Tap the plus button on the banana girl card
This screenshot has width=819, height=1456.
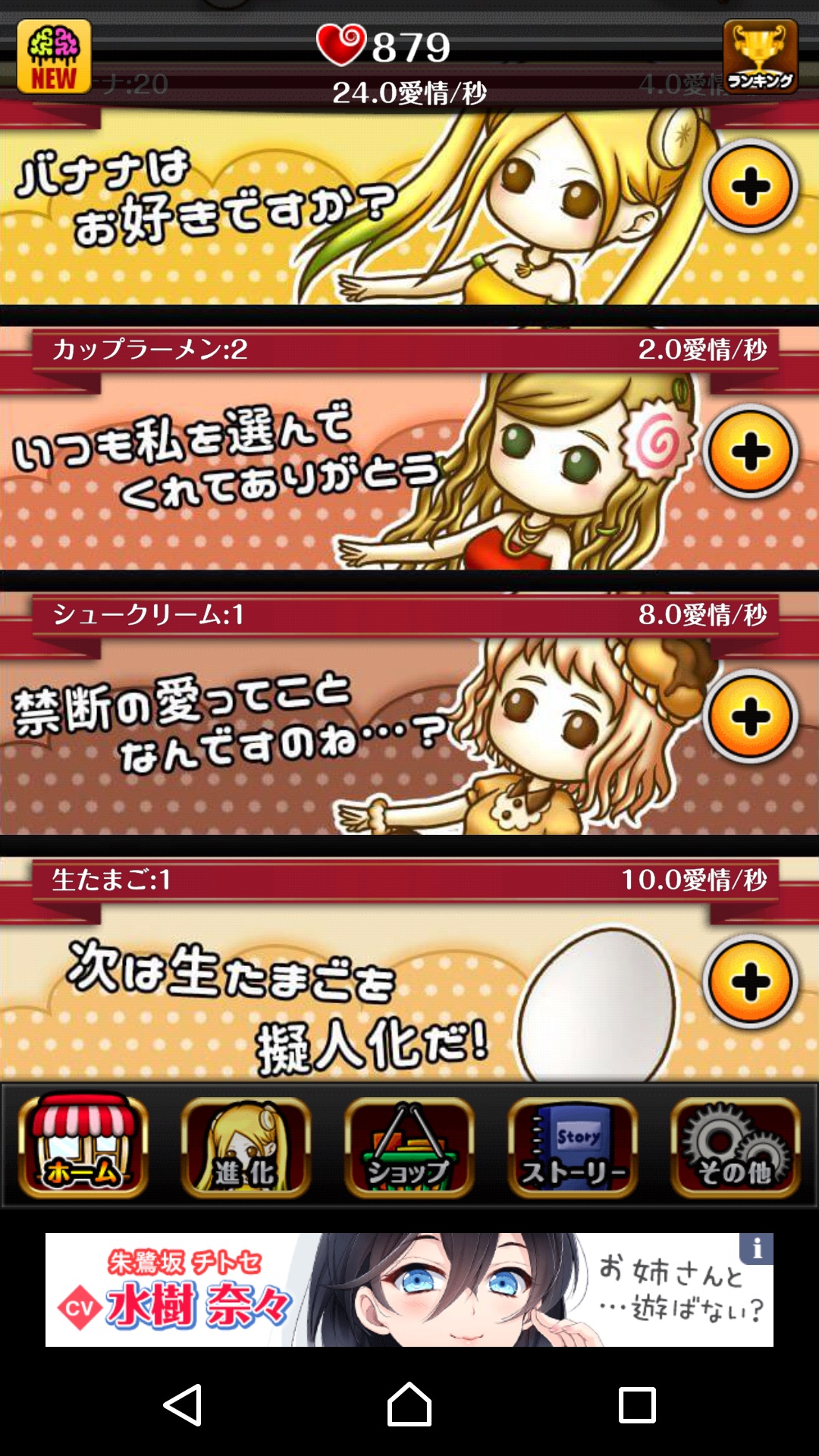click(x=751, y=187)
